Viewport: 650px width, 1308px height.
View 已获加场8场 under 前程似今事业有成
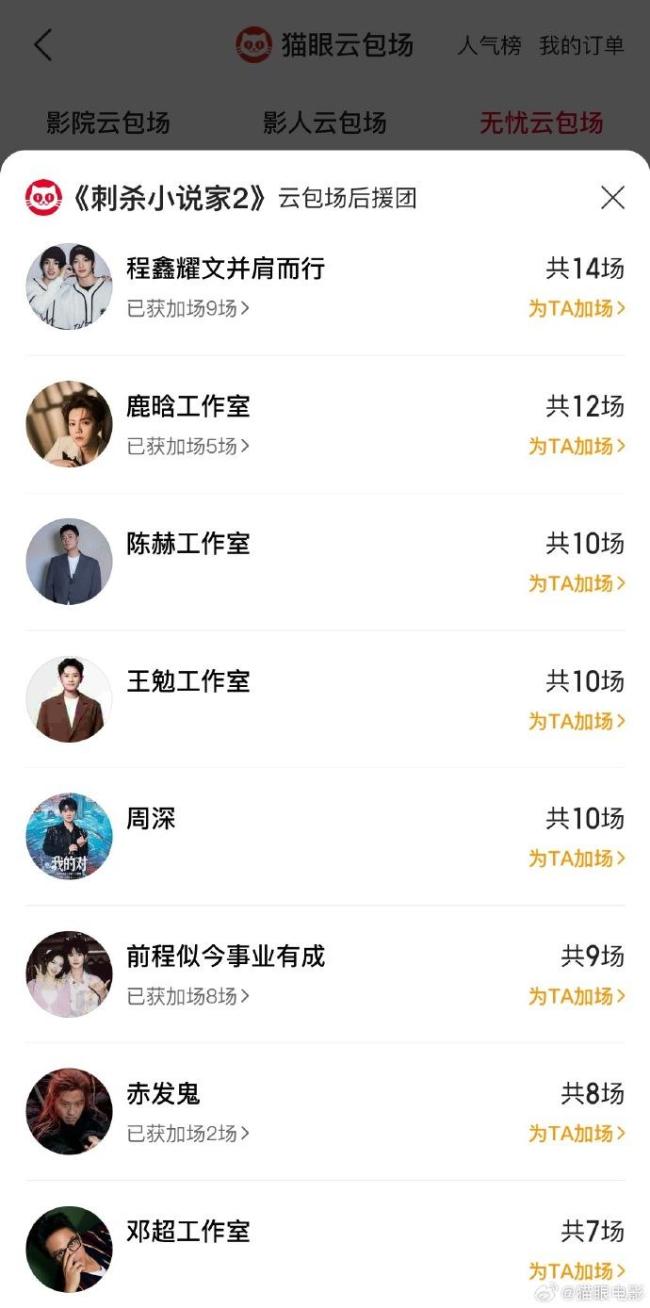188,996
